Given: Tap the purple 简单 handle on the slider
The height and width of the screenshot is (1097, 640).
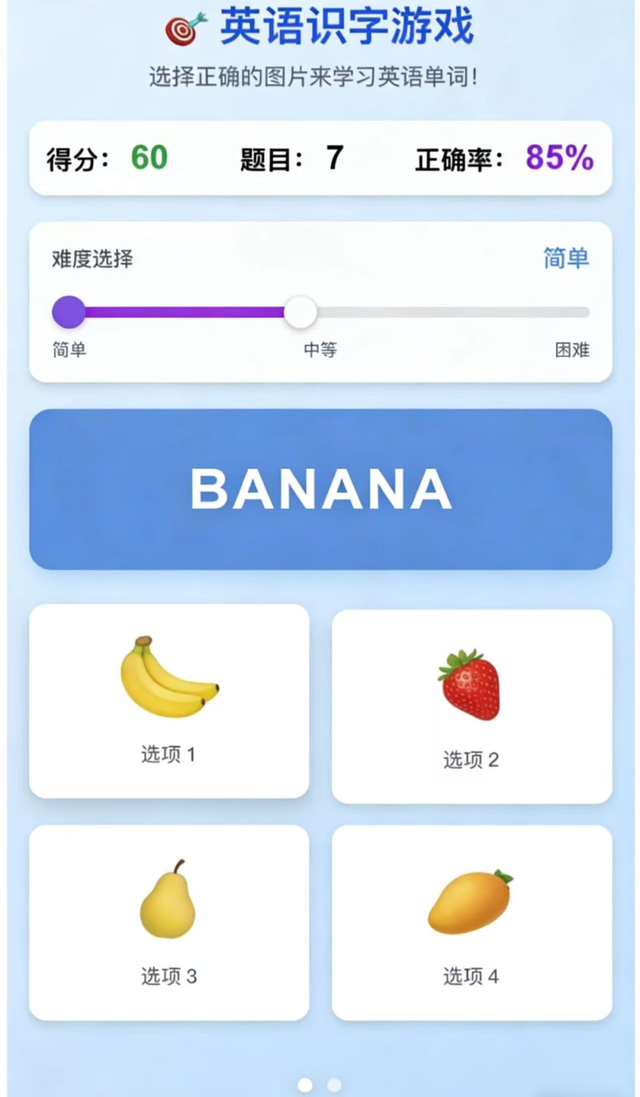Looking at the screenshot, I should pyautogui.click(x=69, y=312).
